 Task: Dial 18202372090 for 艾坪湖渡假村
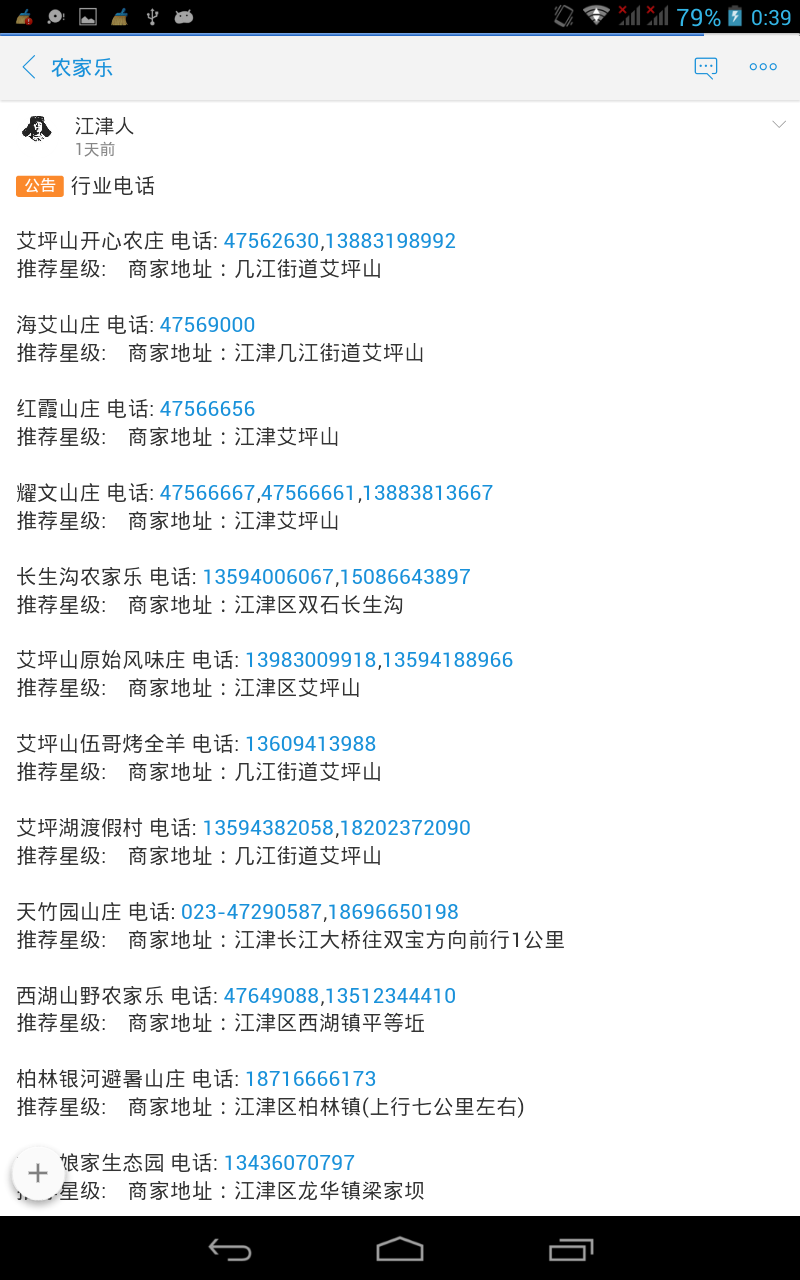pos(405,828)
